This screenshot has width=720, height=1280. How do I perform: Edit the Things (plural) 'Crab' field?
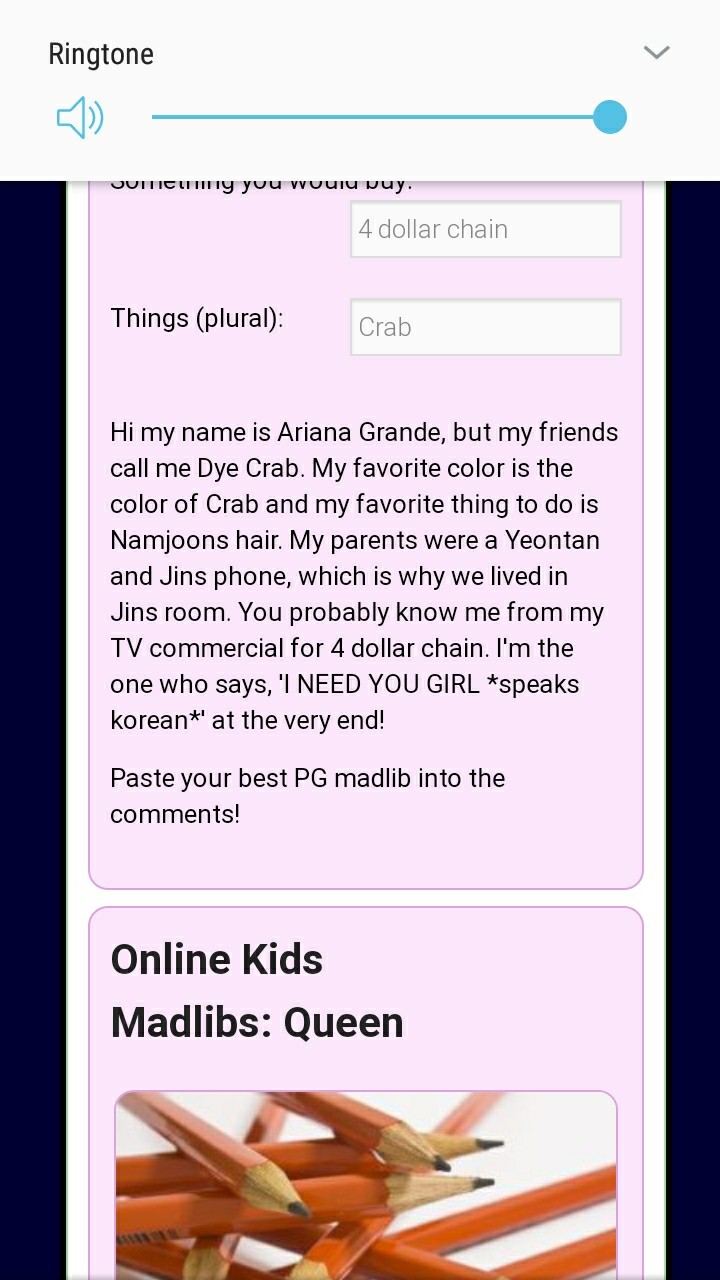click(486, 327)
